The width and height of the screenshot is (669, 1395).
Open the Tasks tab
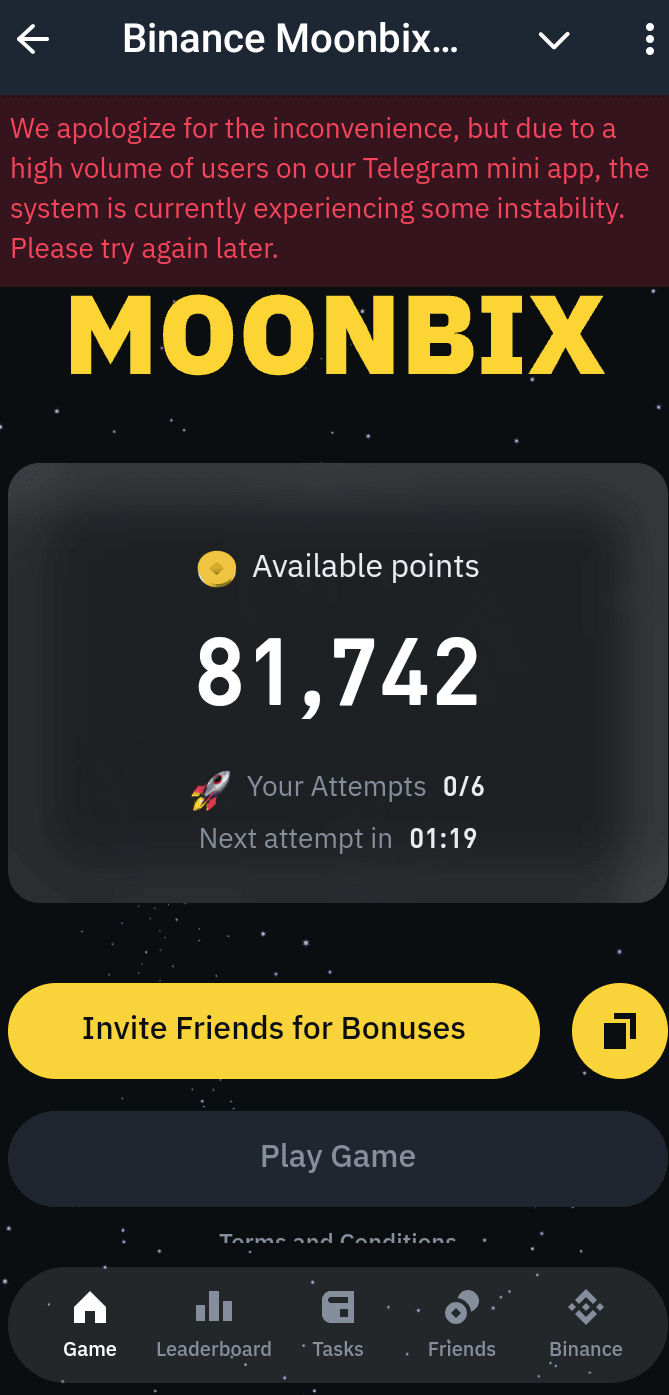click(337, 1324)
